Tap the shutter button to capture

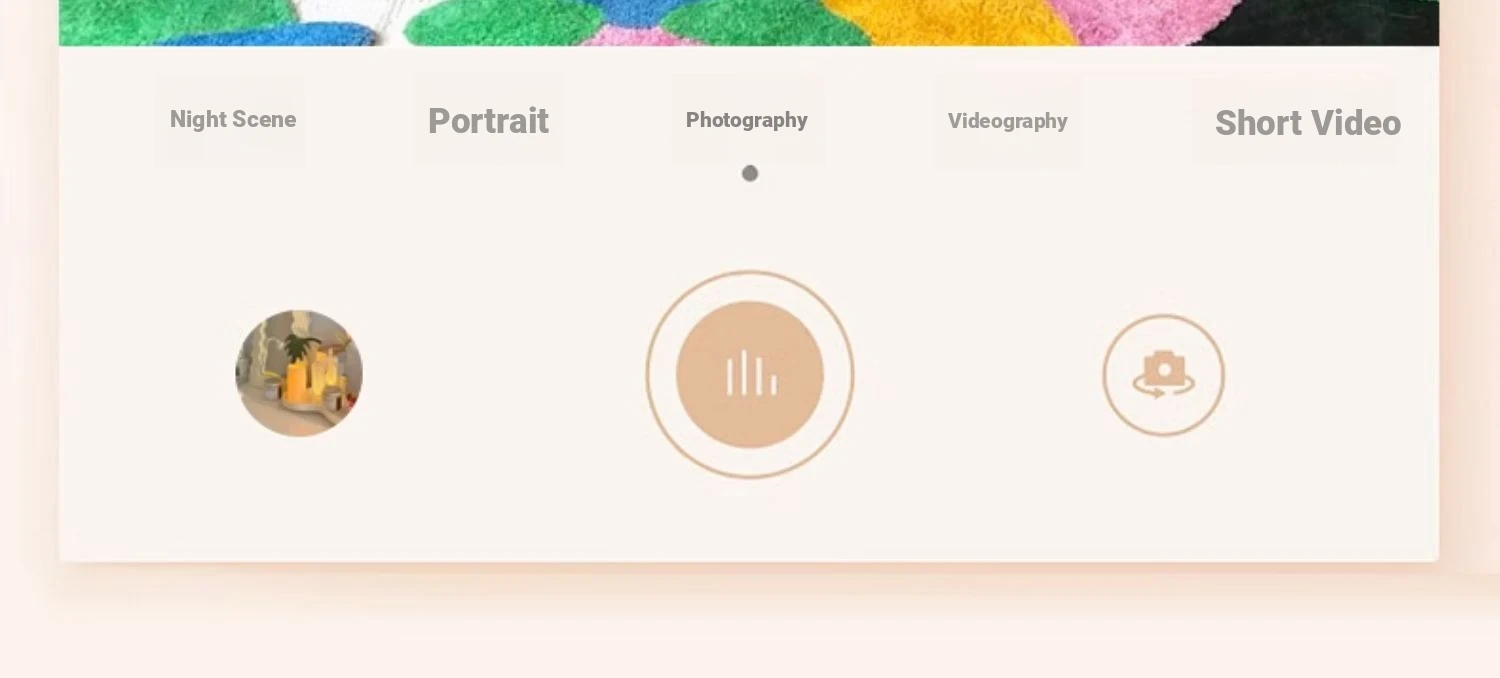point(749,375)
